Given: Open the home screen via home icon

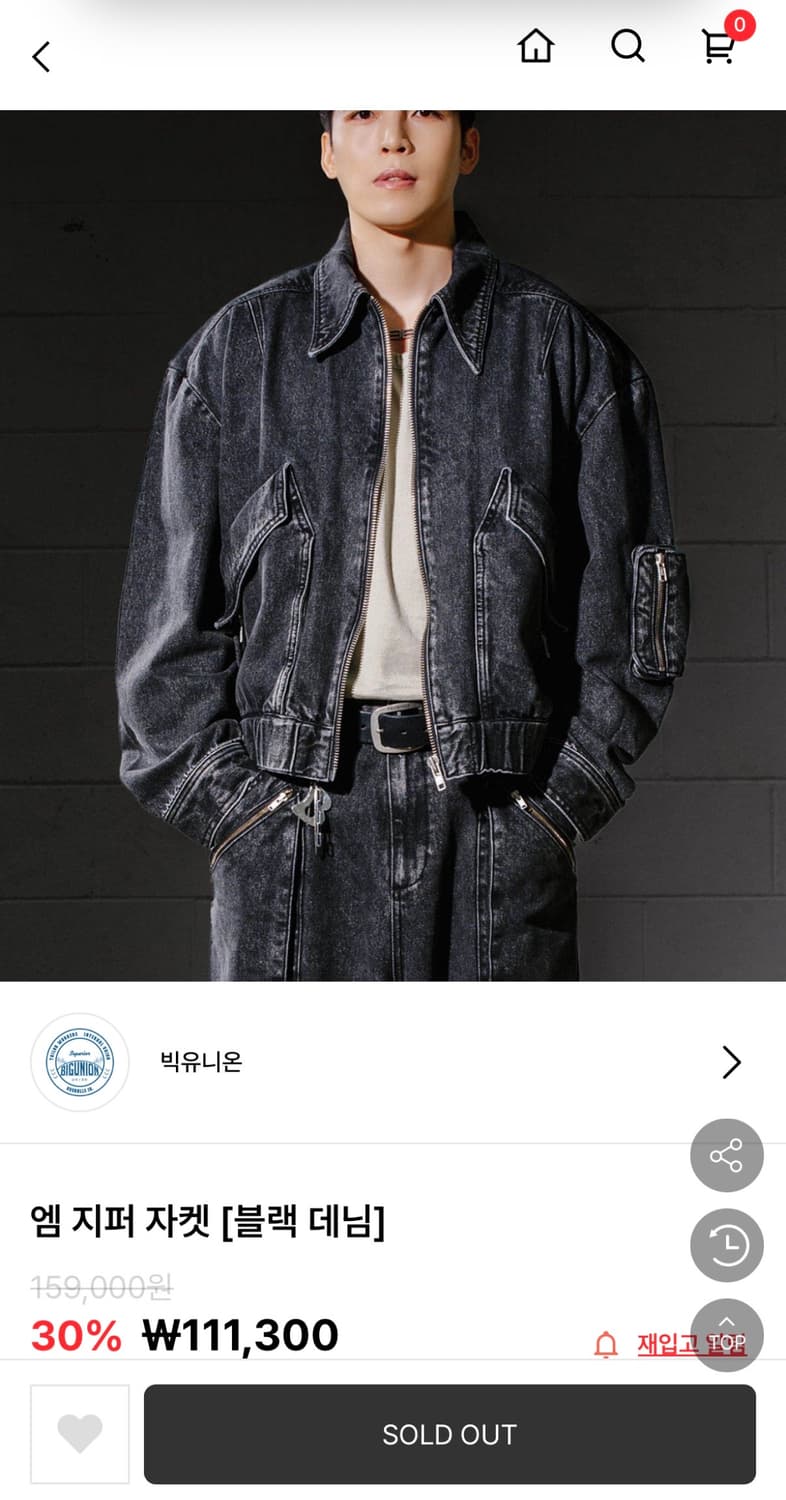Looking at the screenshot, I should click(536, 46).
